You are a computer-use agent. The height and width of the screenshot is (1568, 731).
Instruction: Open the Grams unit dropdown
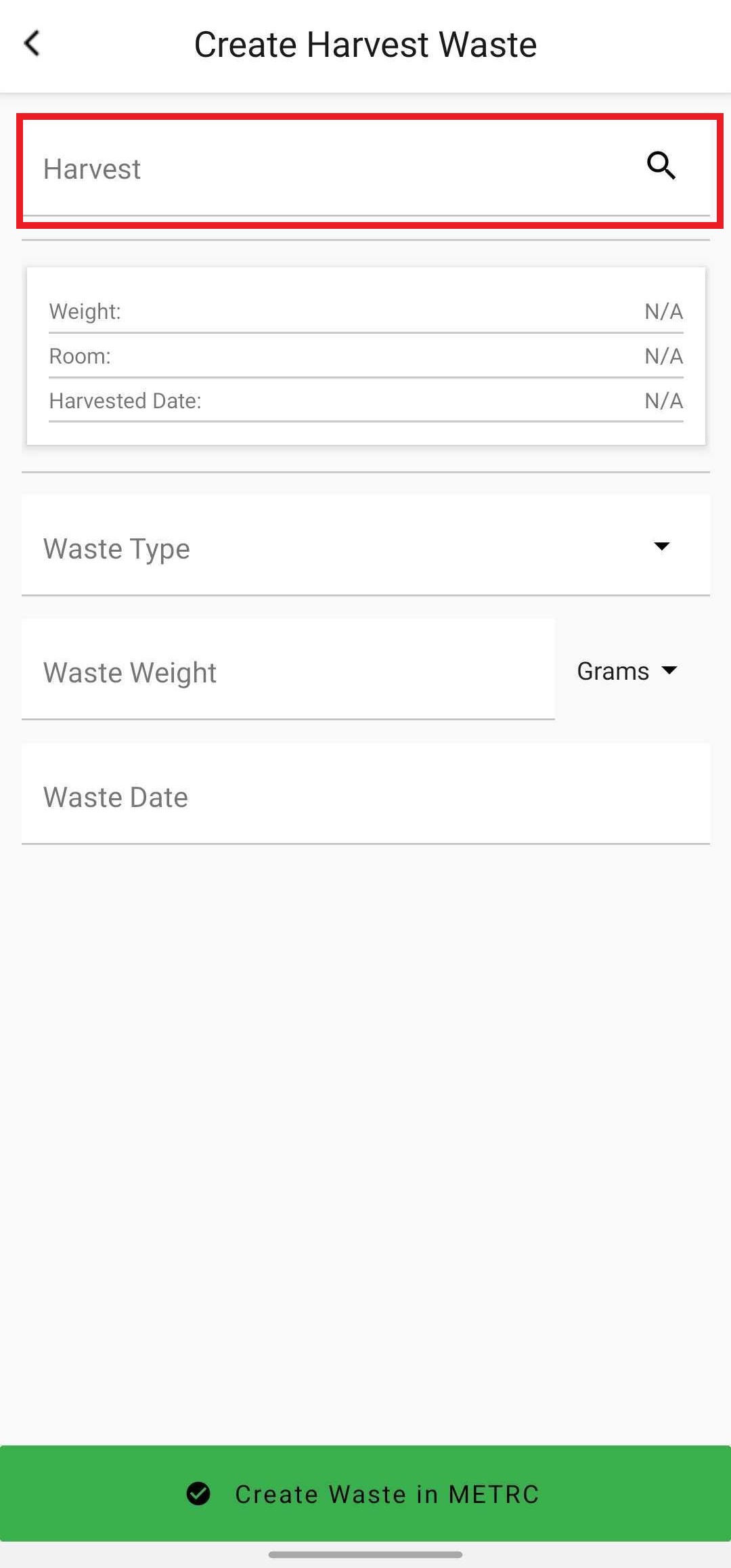click(x=627, y=671)
